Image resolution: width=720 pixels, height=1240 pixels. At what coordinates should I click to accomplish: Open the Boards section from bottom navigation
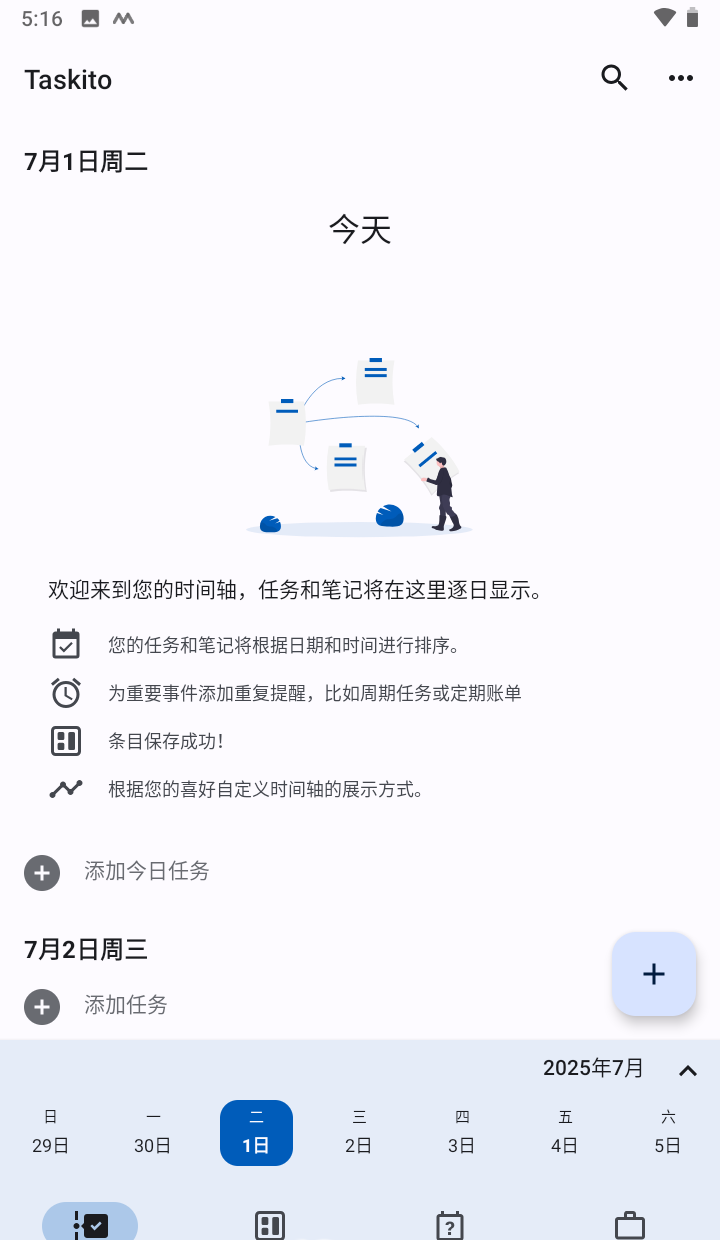(x=270, y=1222)
